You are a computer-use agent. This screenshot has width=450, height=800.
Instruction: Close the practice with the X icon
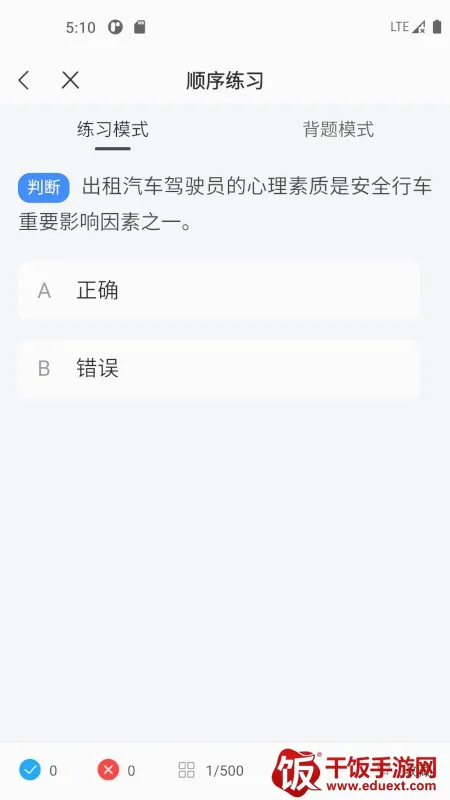click(x=70, y=80)
